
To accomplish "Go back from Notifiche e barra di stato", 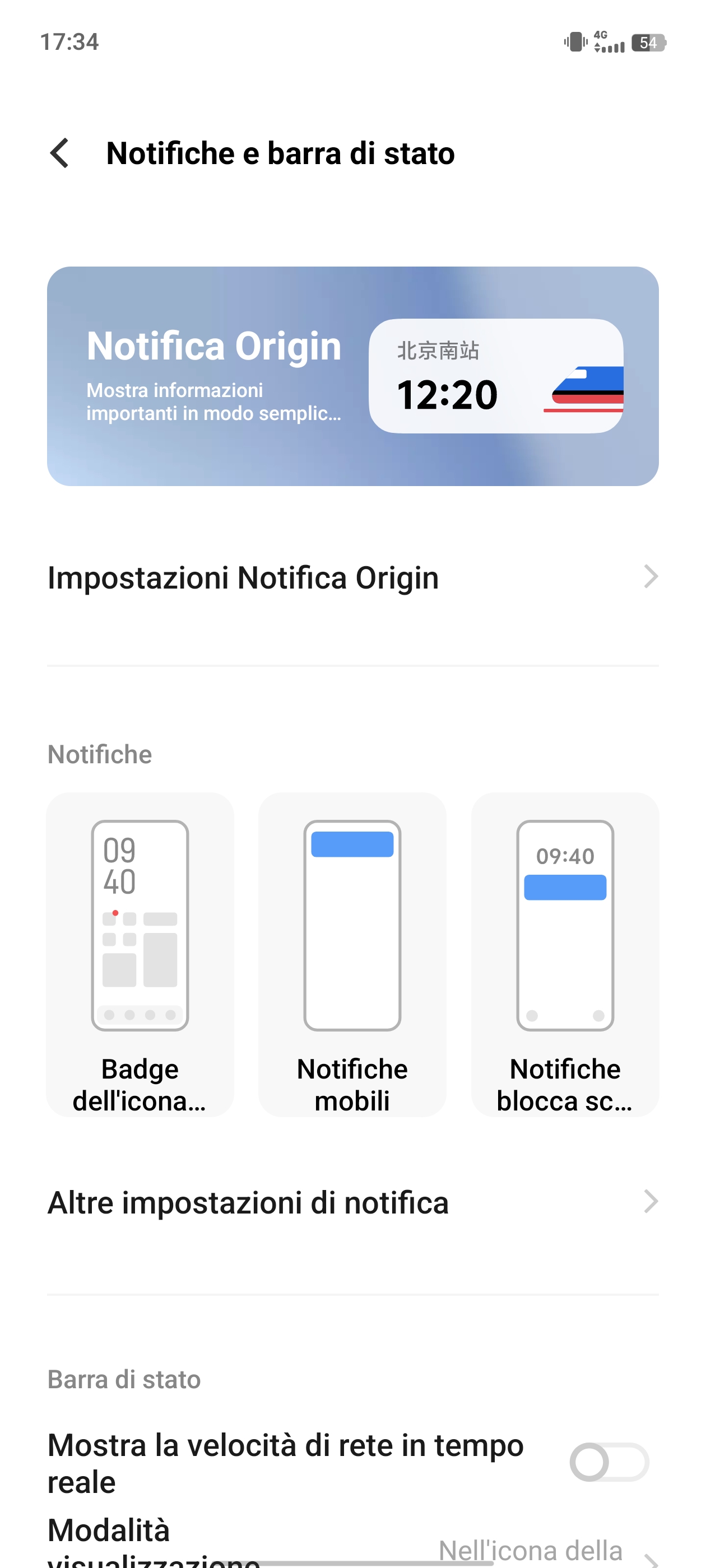I will [60, 153].
